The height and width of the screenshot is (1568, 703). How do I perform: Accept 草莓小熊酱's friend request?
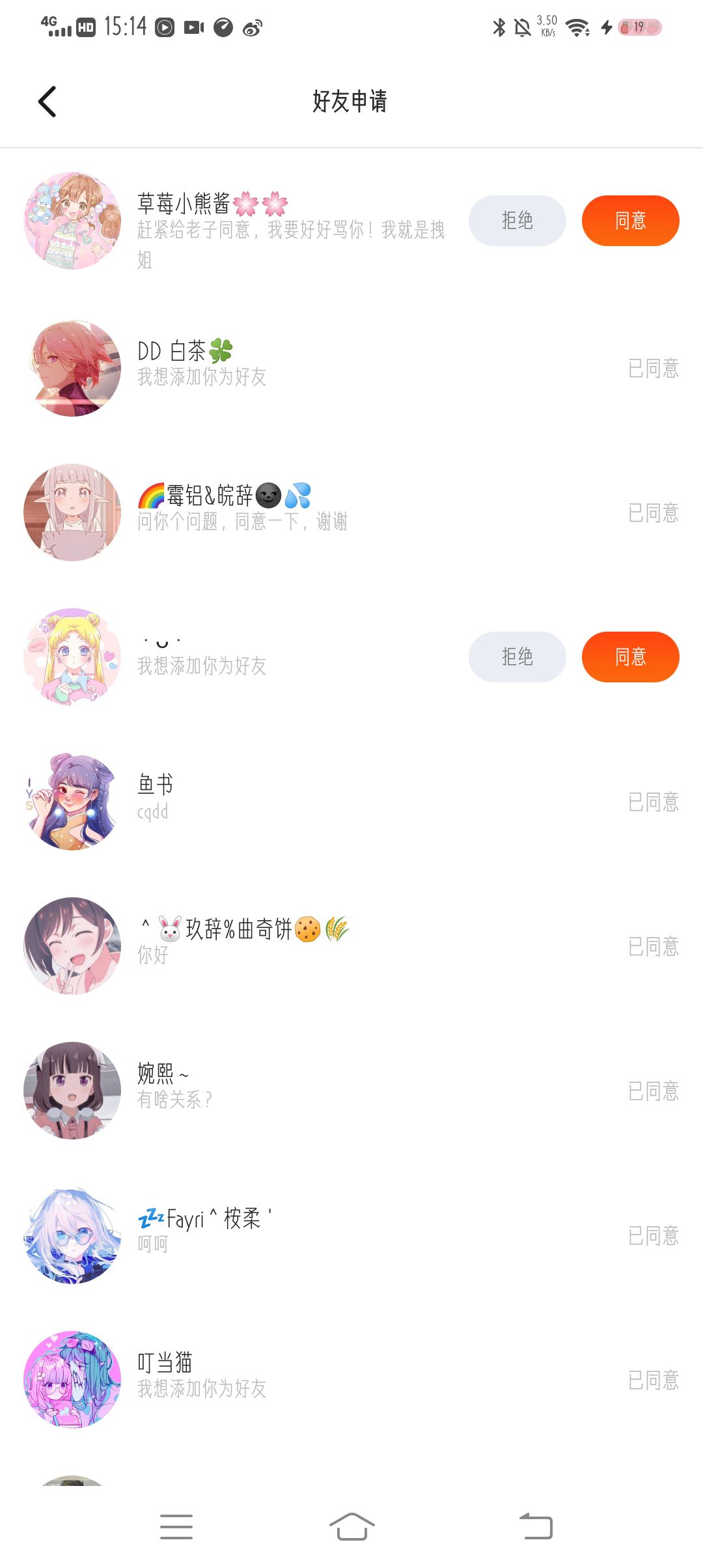631,221
